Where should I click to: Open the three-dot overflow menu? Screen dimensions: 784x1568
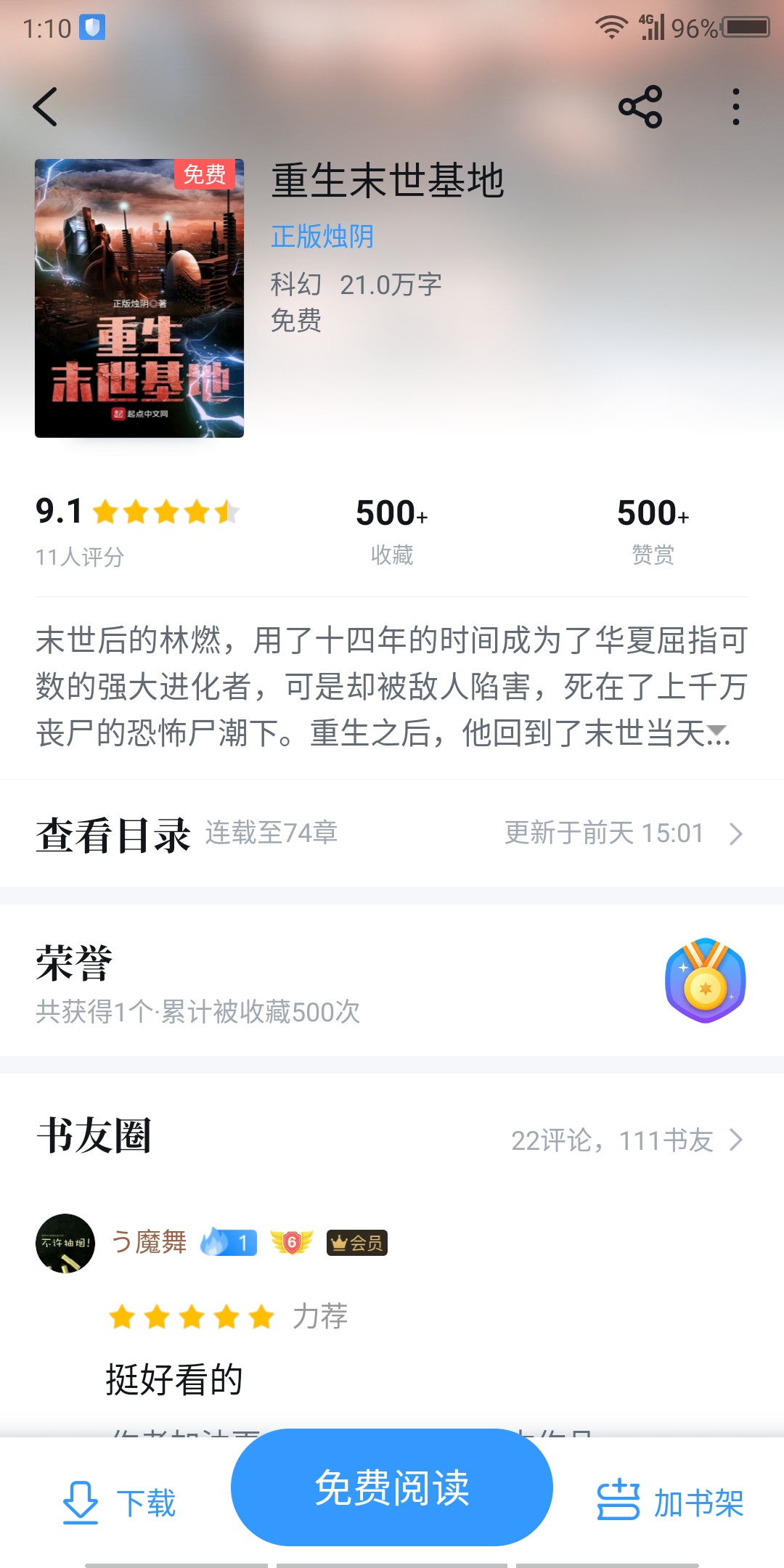[x=735, y=107]
